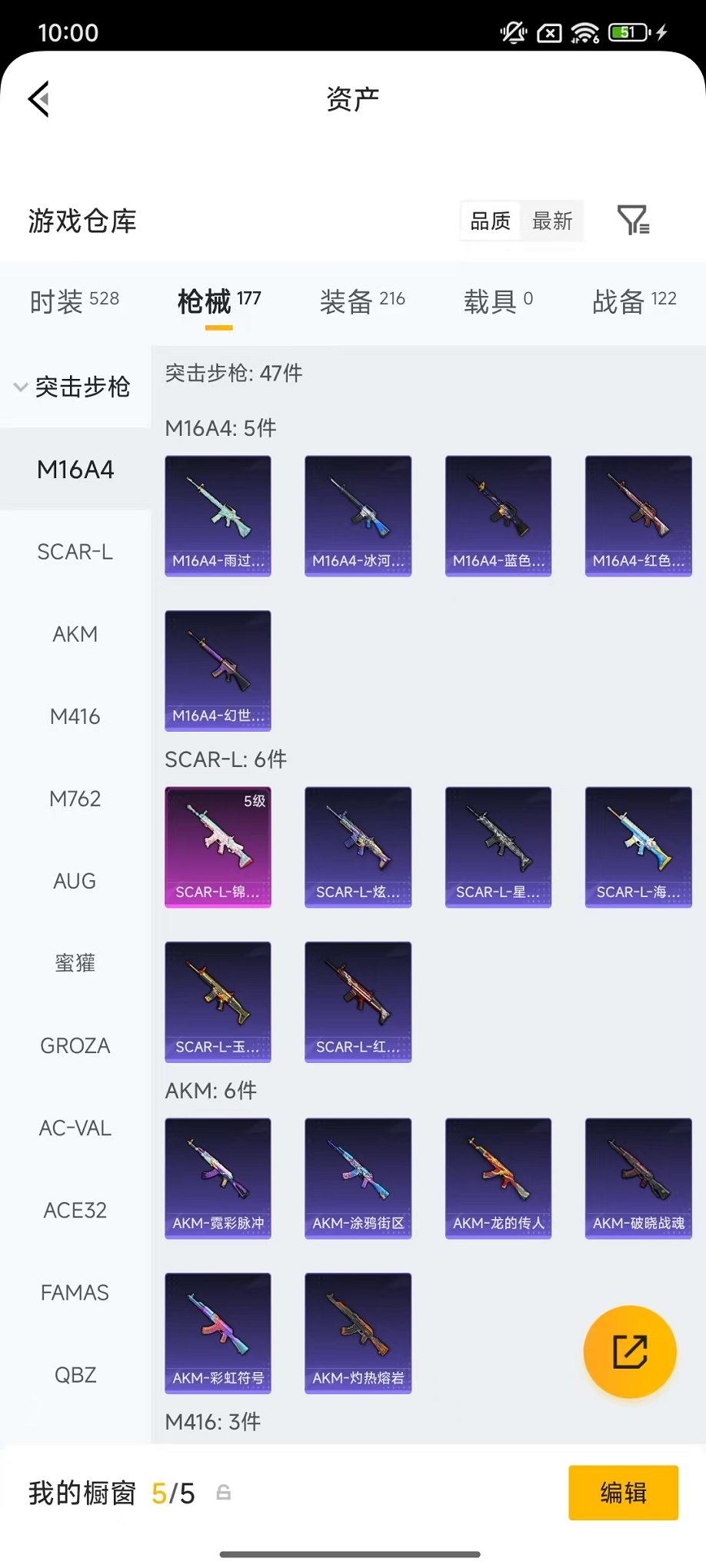Open the M16A4-幻世 skin tile
This screenshot has width=706, height=1568.
coord(218,670)
